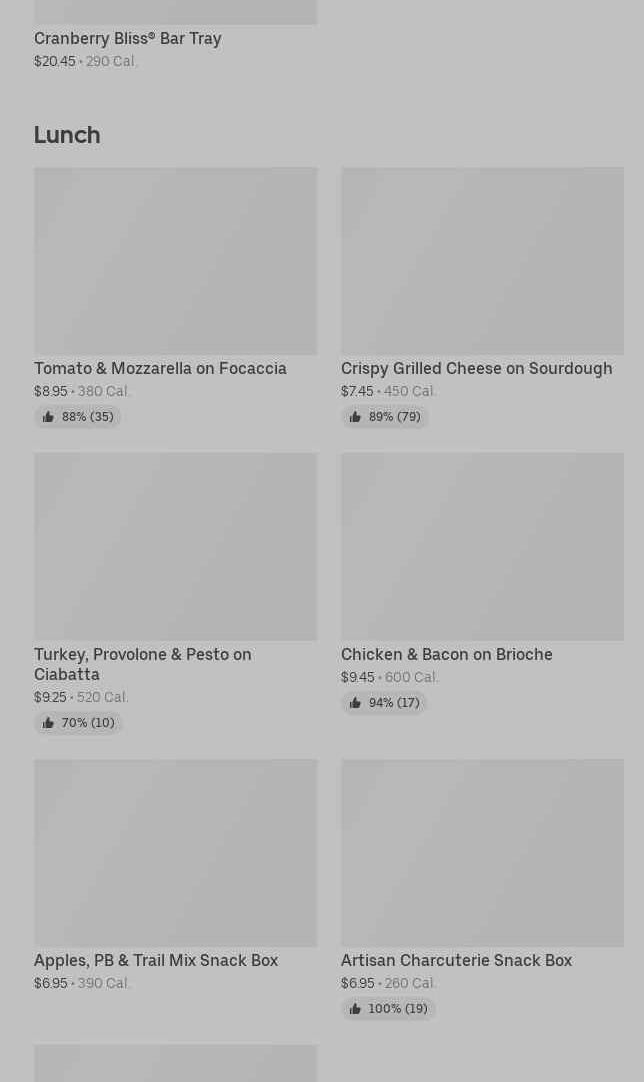Open the Cranberry Bliss Bar Tray item
The image size is (644, 1082).
point(128,38)
